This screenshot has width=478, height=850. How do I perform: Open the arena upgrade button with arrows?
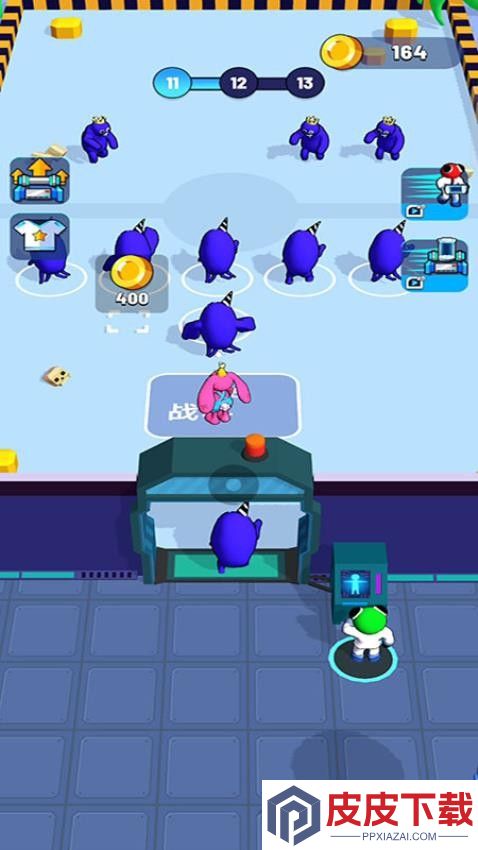40,181
